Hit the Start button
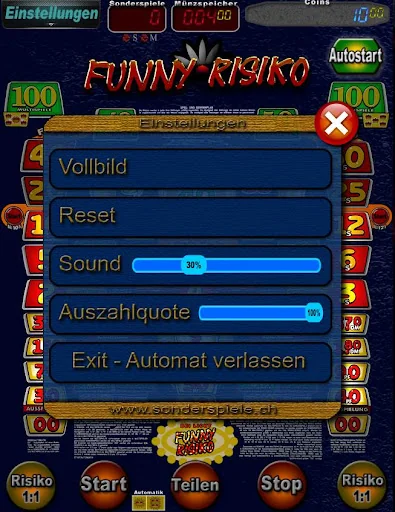395x512 pixels. pyautogui.click(x=104, y=484)
